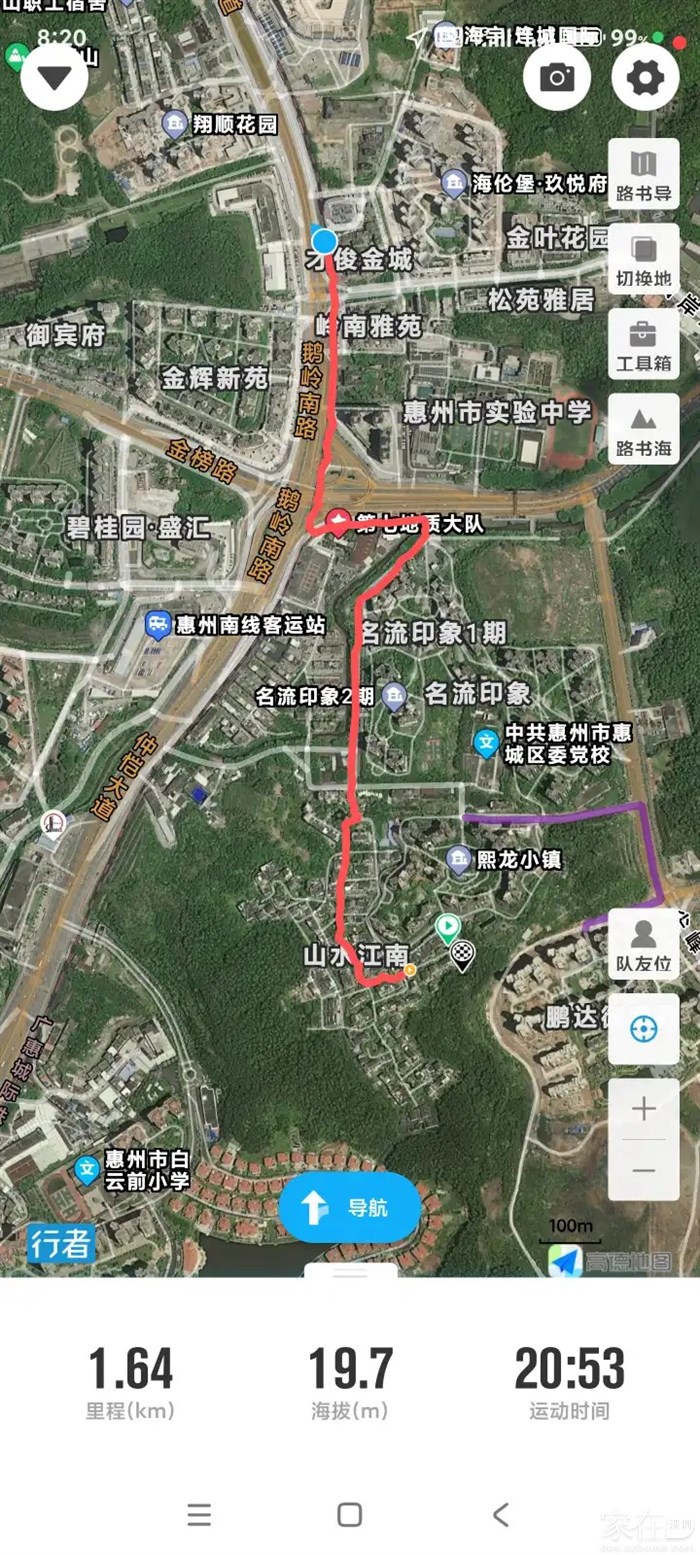Go back with the system back button

click(x=500, y=1514)
